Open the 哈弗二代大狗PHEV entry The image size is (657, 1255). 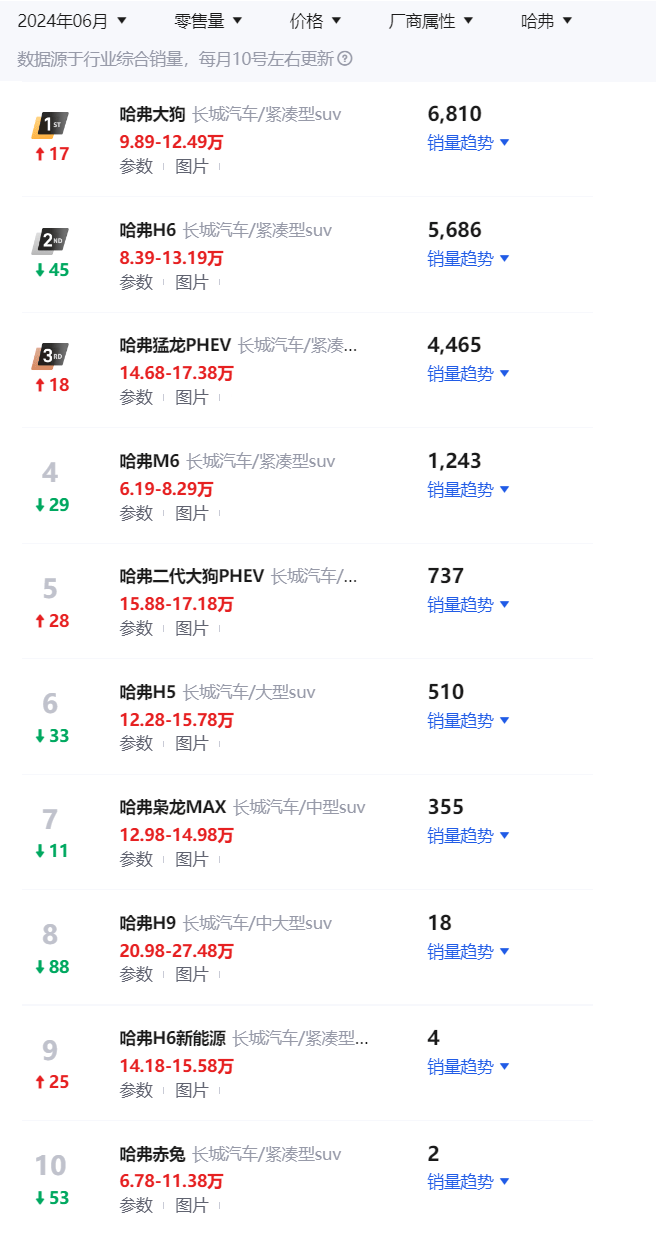pyautogui.click(x=192, y=576)
